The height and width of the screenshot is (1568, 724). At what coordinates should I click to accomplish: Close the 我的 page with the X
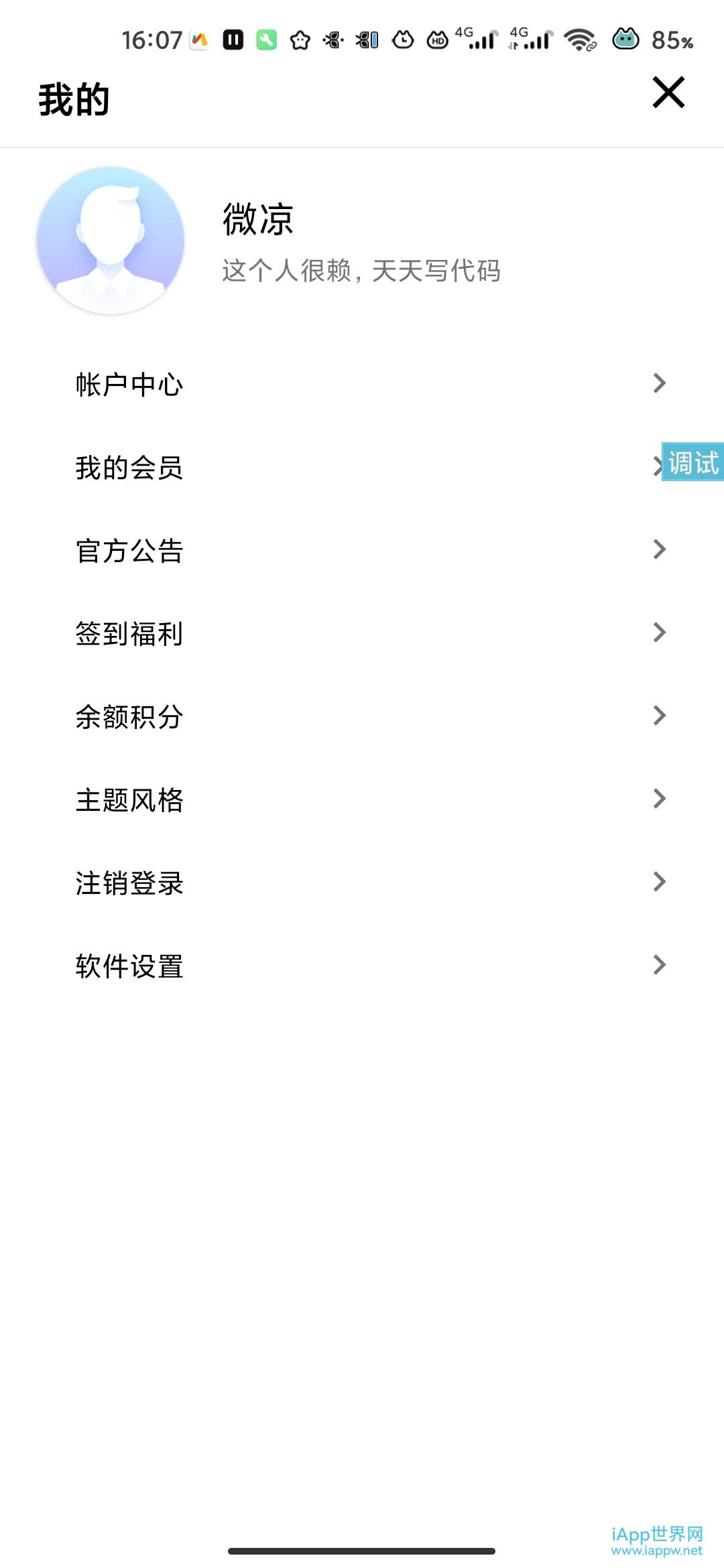click(668, 92)
